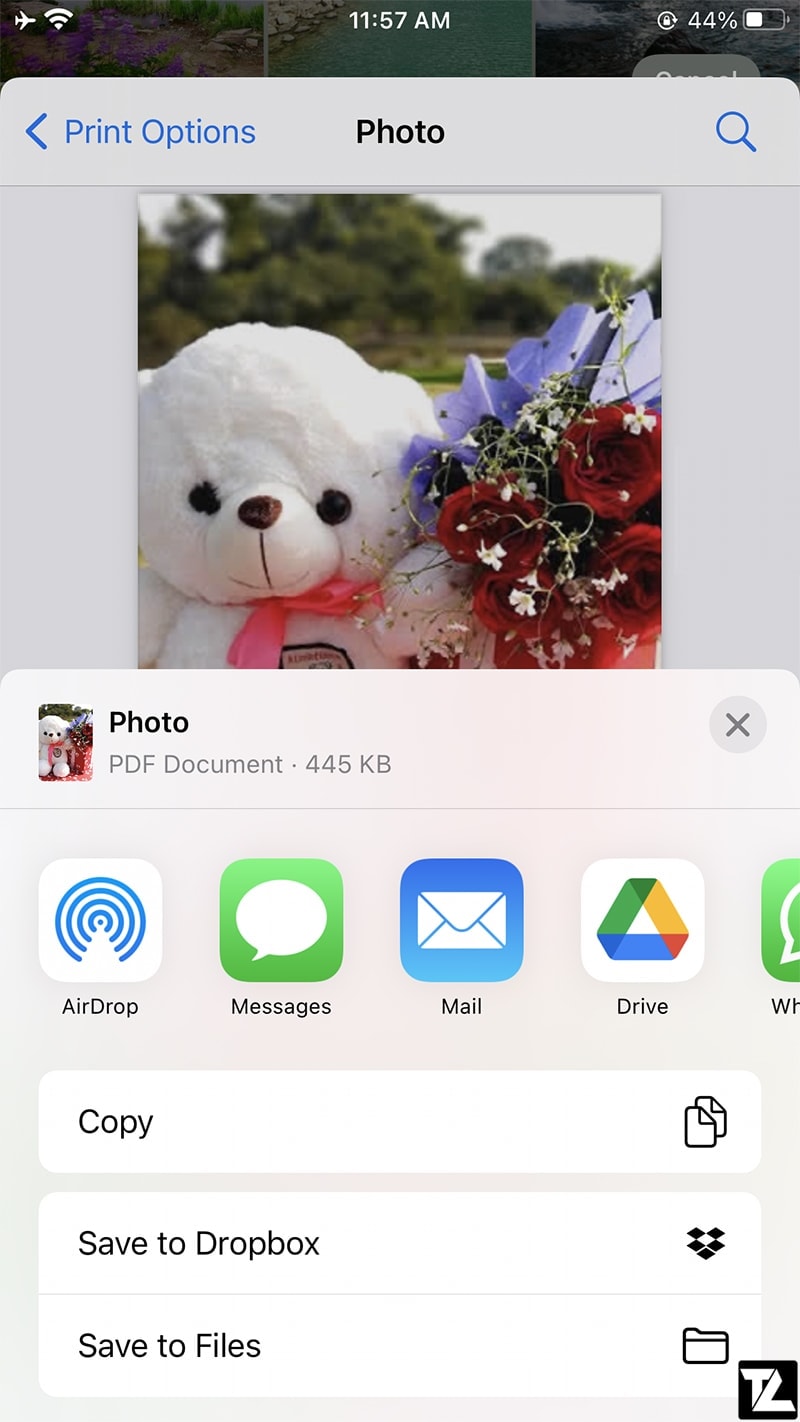Select Save to Files

click(x=400, y=1346)
